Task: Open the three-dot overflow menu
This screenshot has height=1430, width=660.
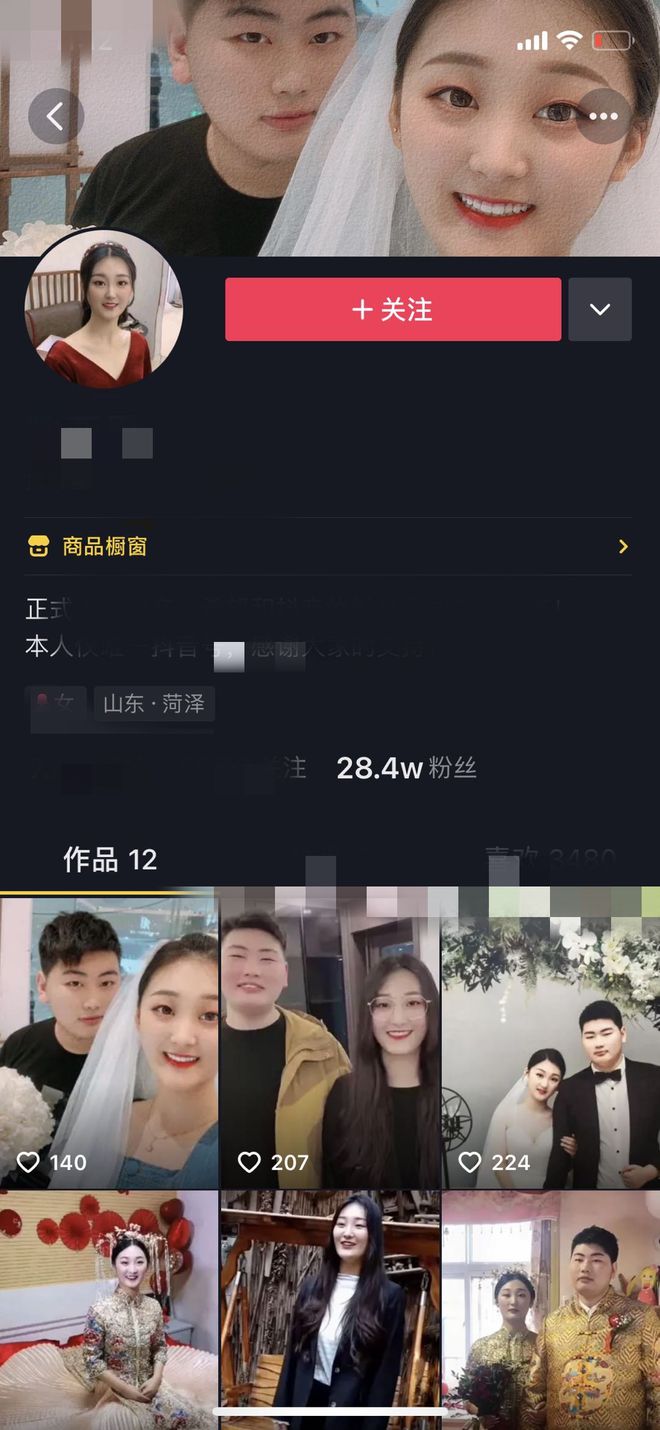Action: click(603, 117)
